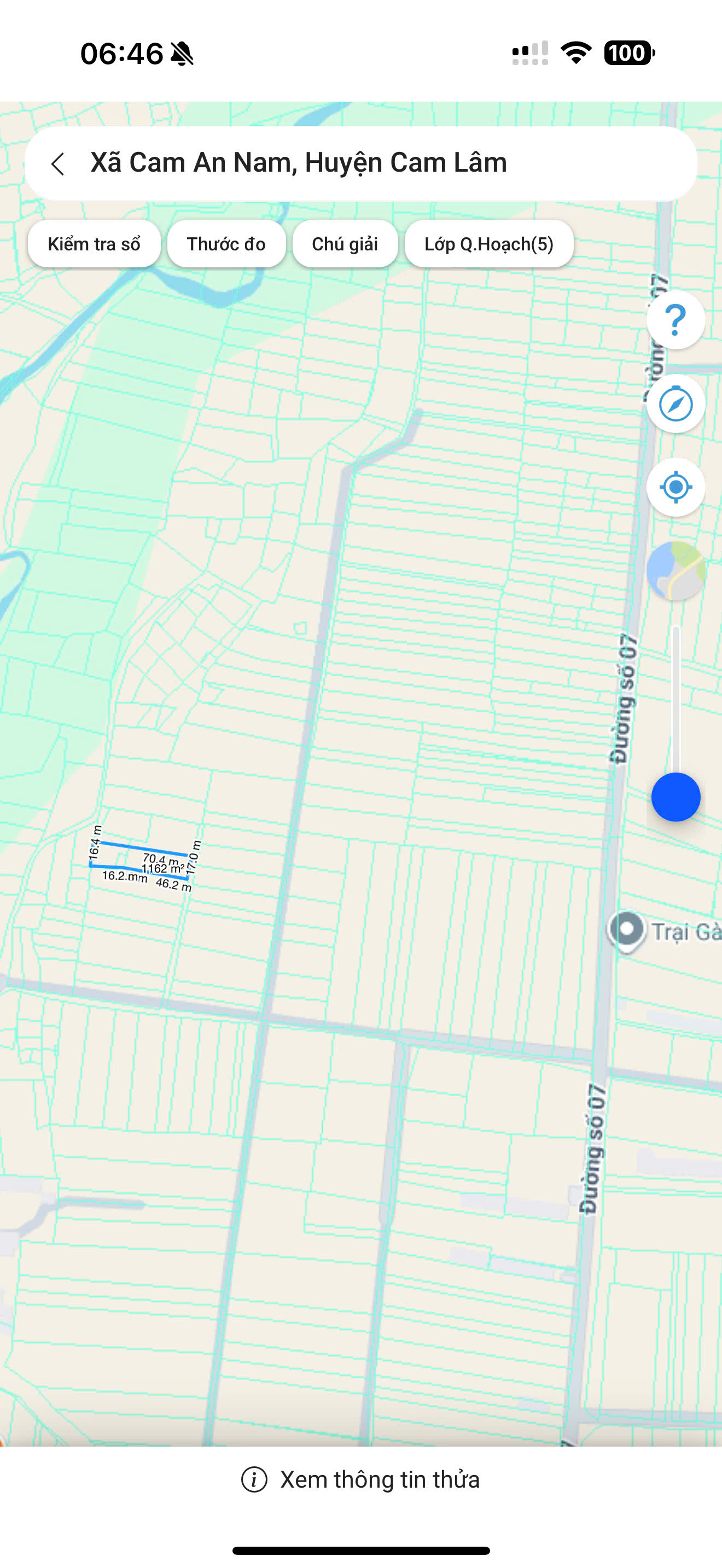This screenshot has width=722, height=1568.
Task: Open Xem thông tin thửa details
Action: point(361,1480)
